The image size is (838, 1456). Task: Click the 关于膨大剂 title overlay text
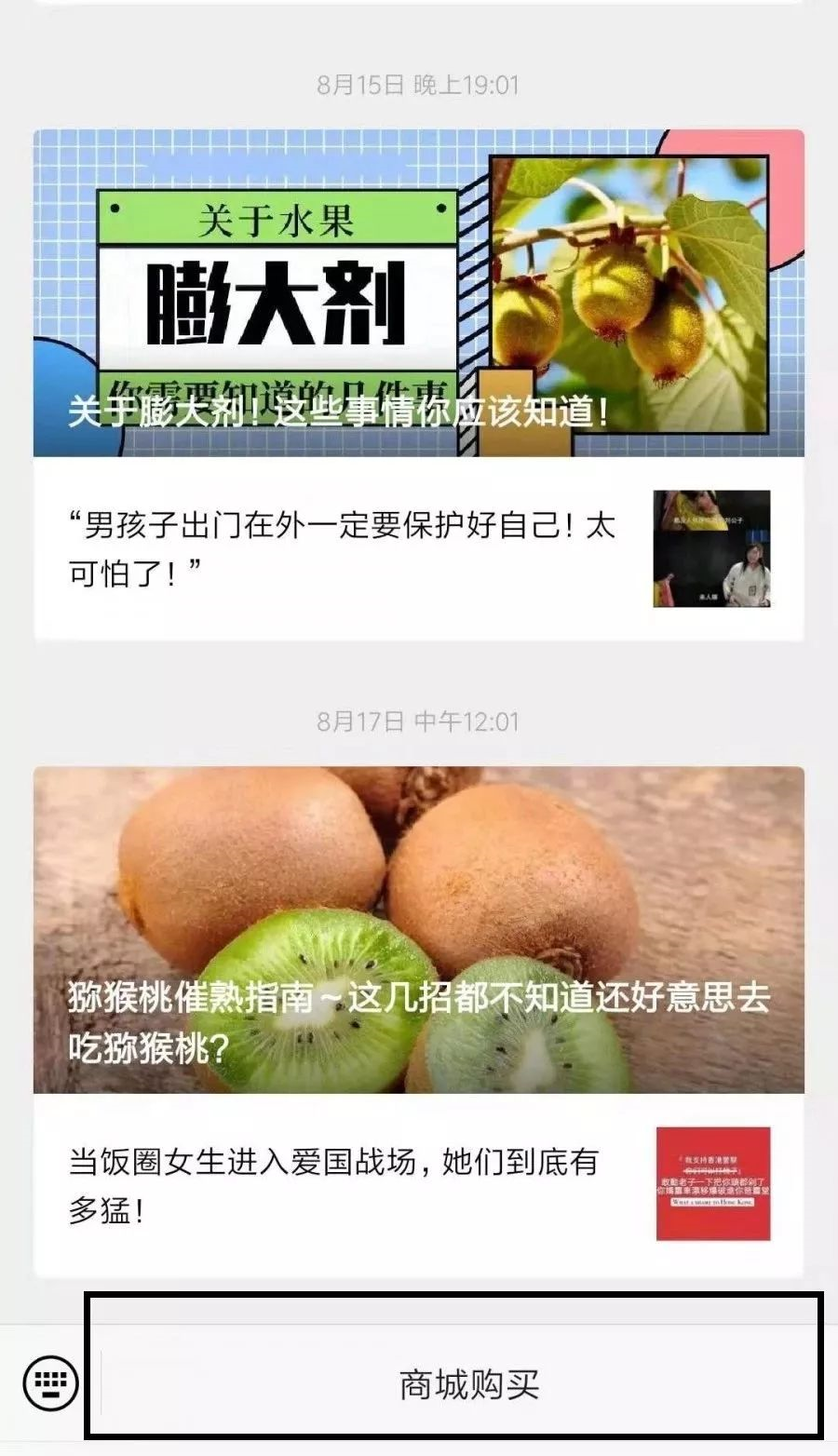(339, 412)
